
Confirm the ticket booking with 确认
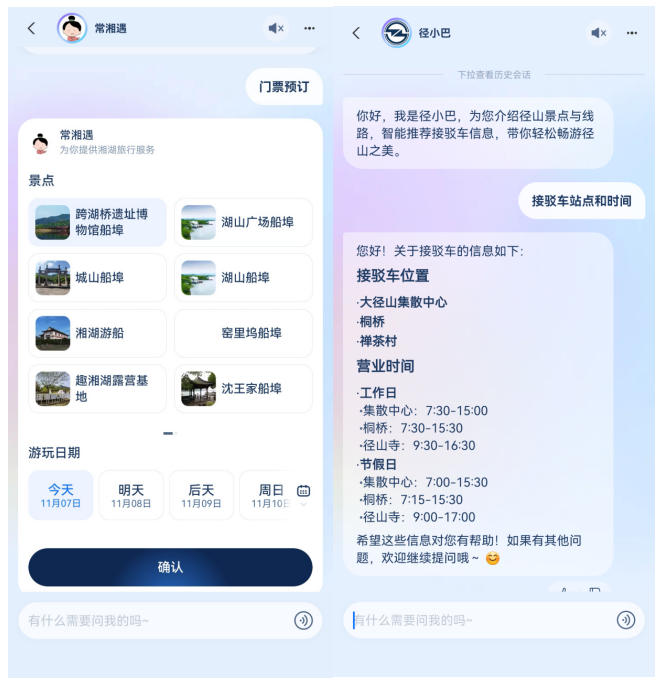tap(170, 567)
